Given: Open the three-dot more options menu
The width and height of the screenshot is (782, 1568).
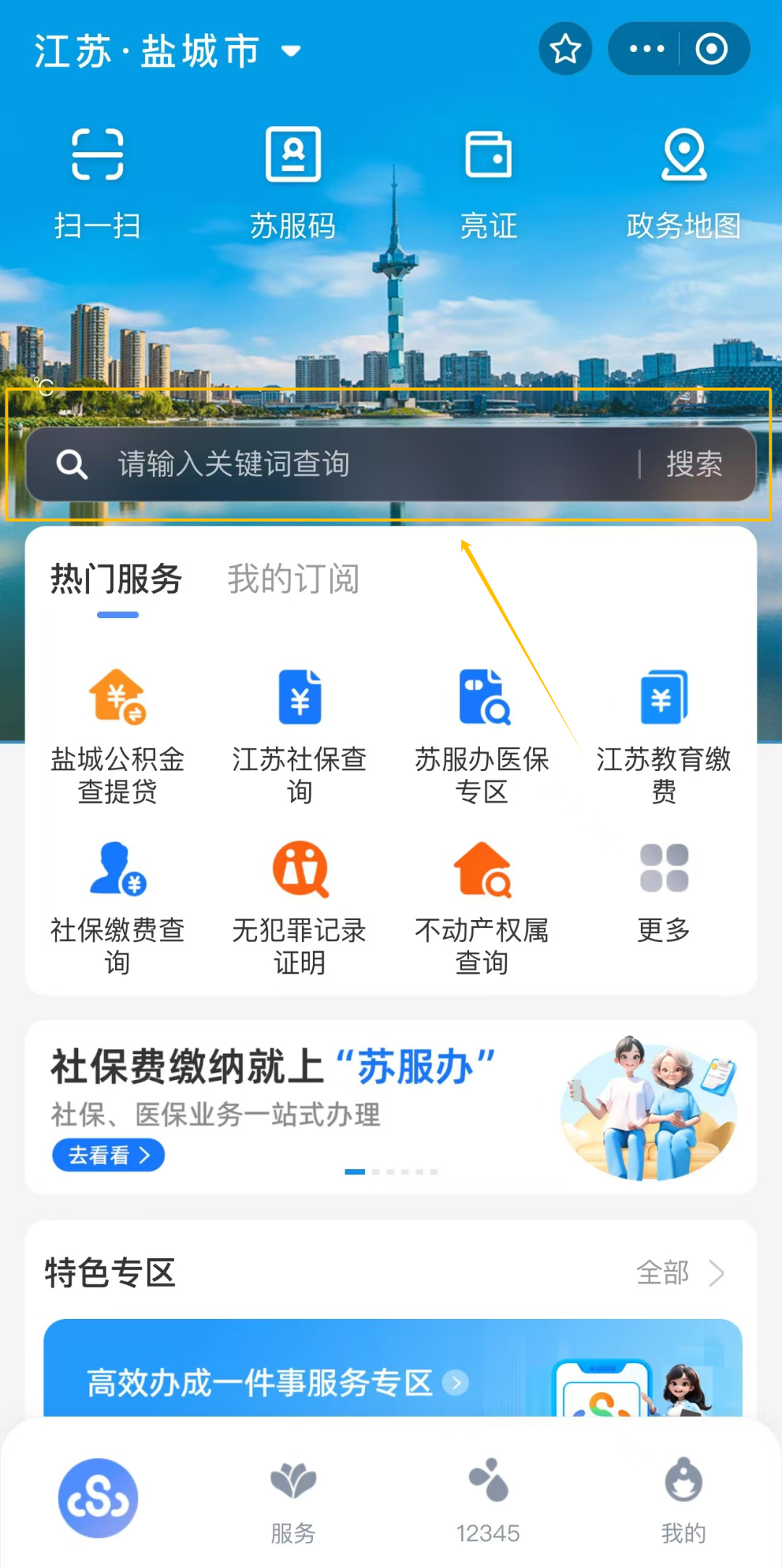Looking at the screenshot, I should click(x=646, y=49).
